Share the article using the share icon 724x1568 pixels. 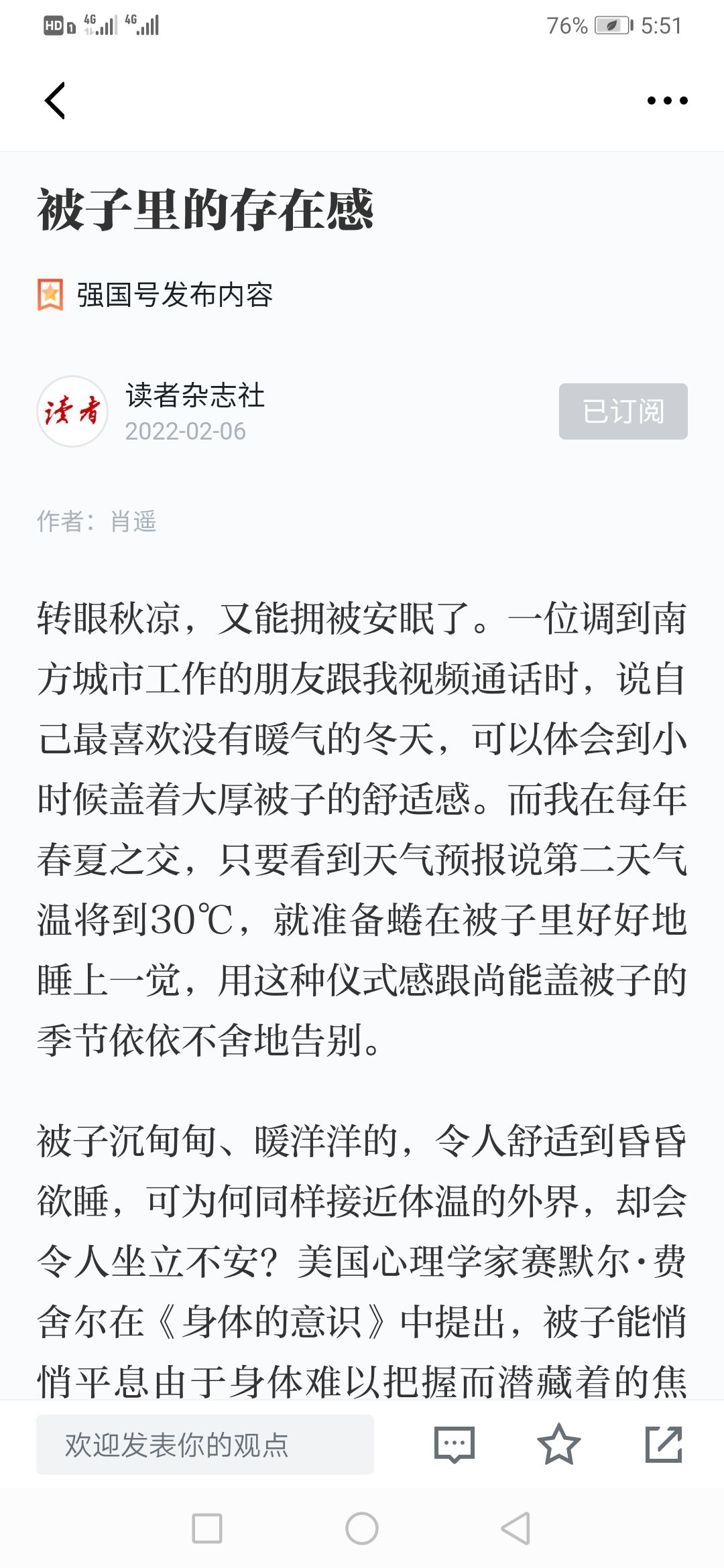[x=664, y=1445]
